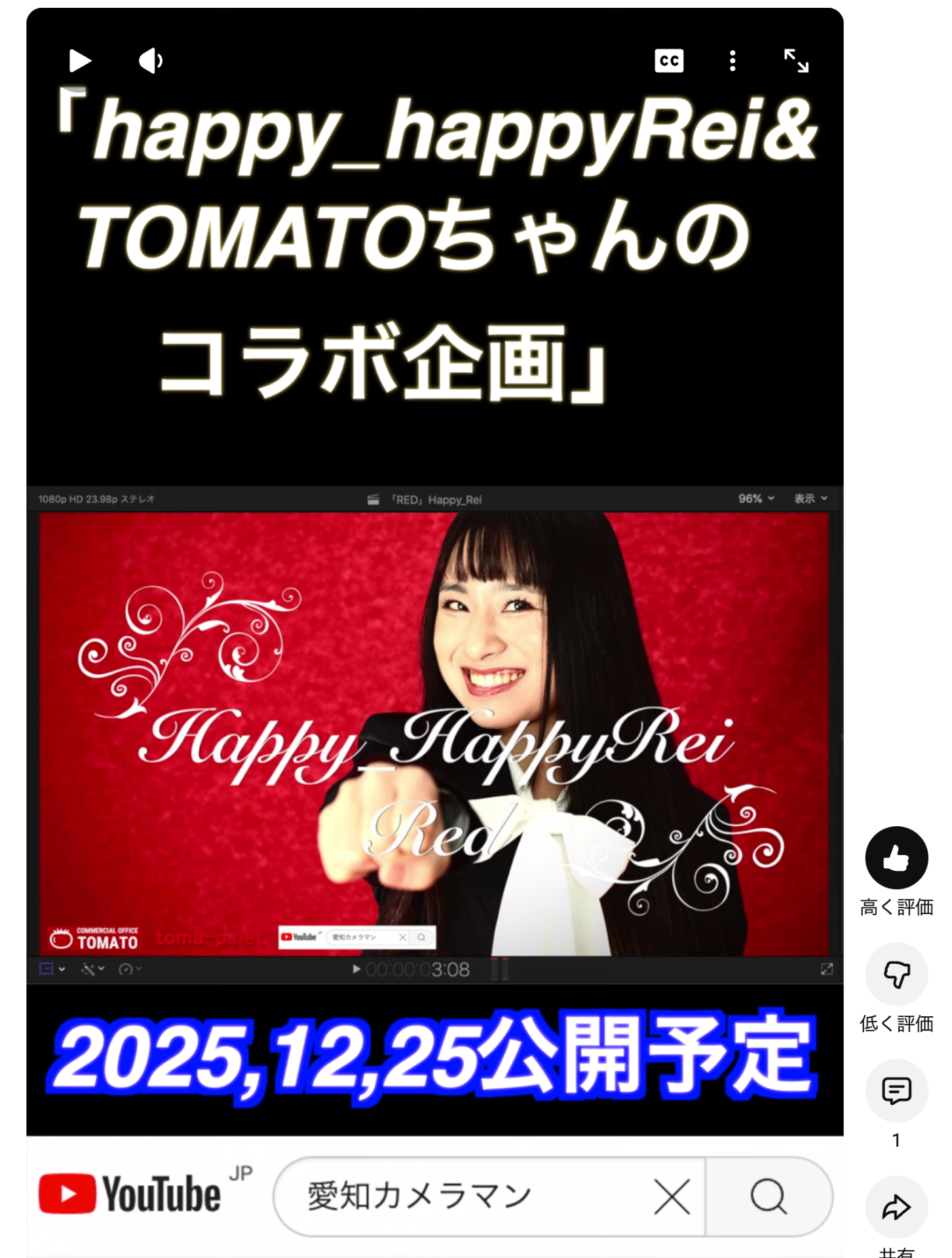Turn on closed captions
The height and width of the screenshot is (1258, 952).
point(669,61)
